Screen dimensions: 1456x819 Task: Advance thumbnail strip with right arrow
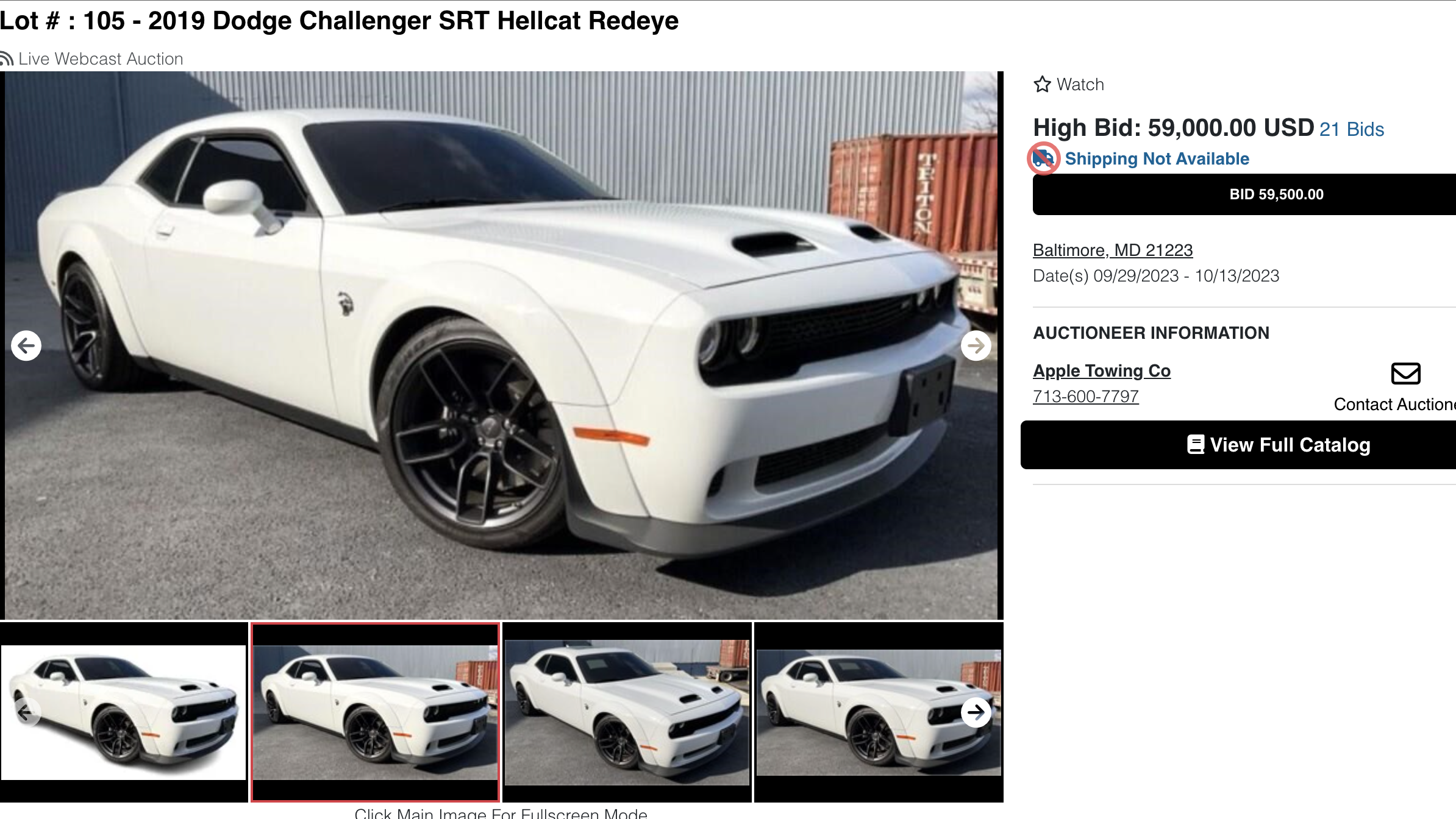click(976, 712)
